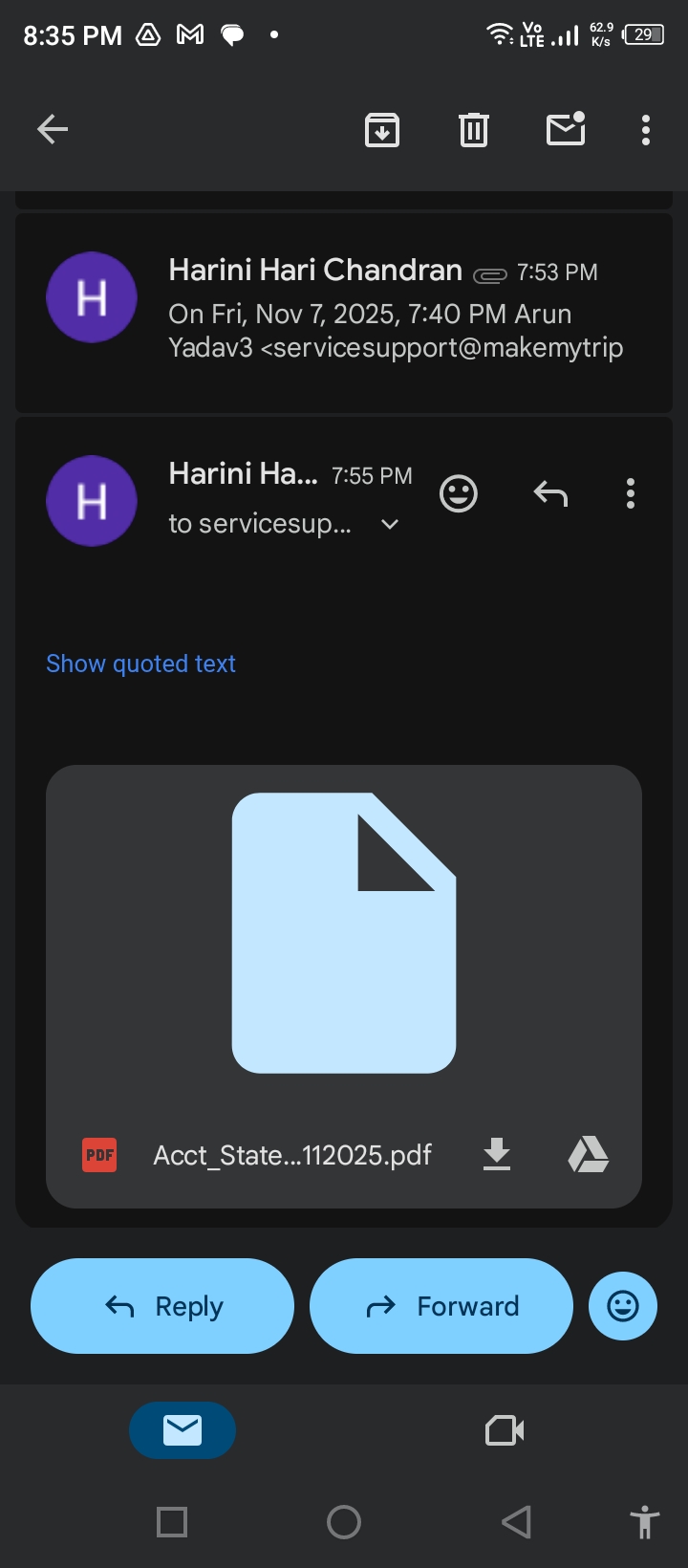Open the top bar overflow menu
The width and height of the screenshot is (688, 1568).
tap(646, 129)
